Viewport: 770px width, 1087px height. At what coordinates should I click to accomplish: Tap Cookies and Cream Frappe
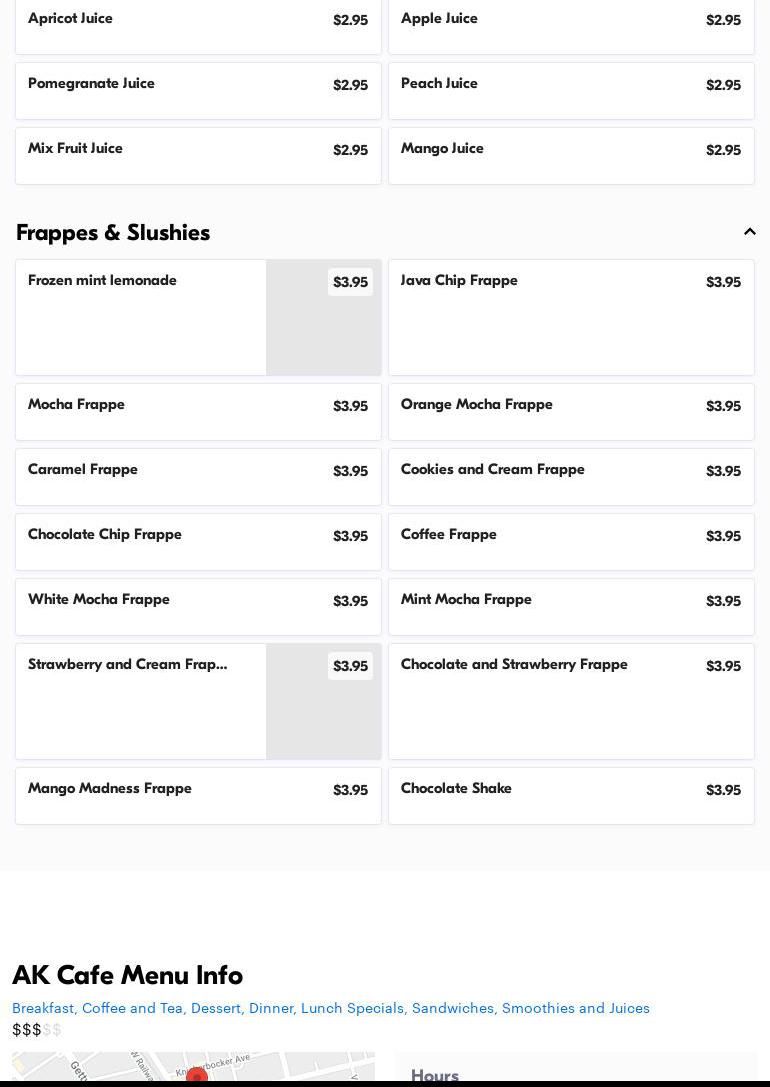click(x=570, y=476)
